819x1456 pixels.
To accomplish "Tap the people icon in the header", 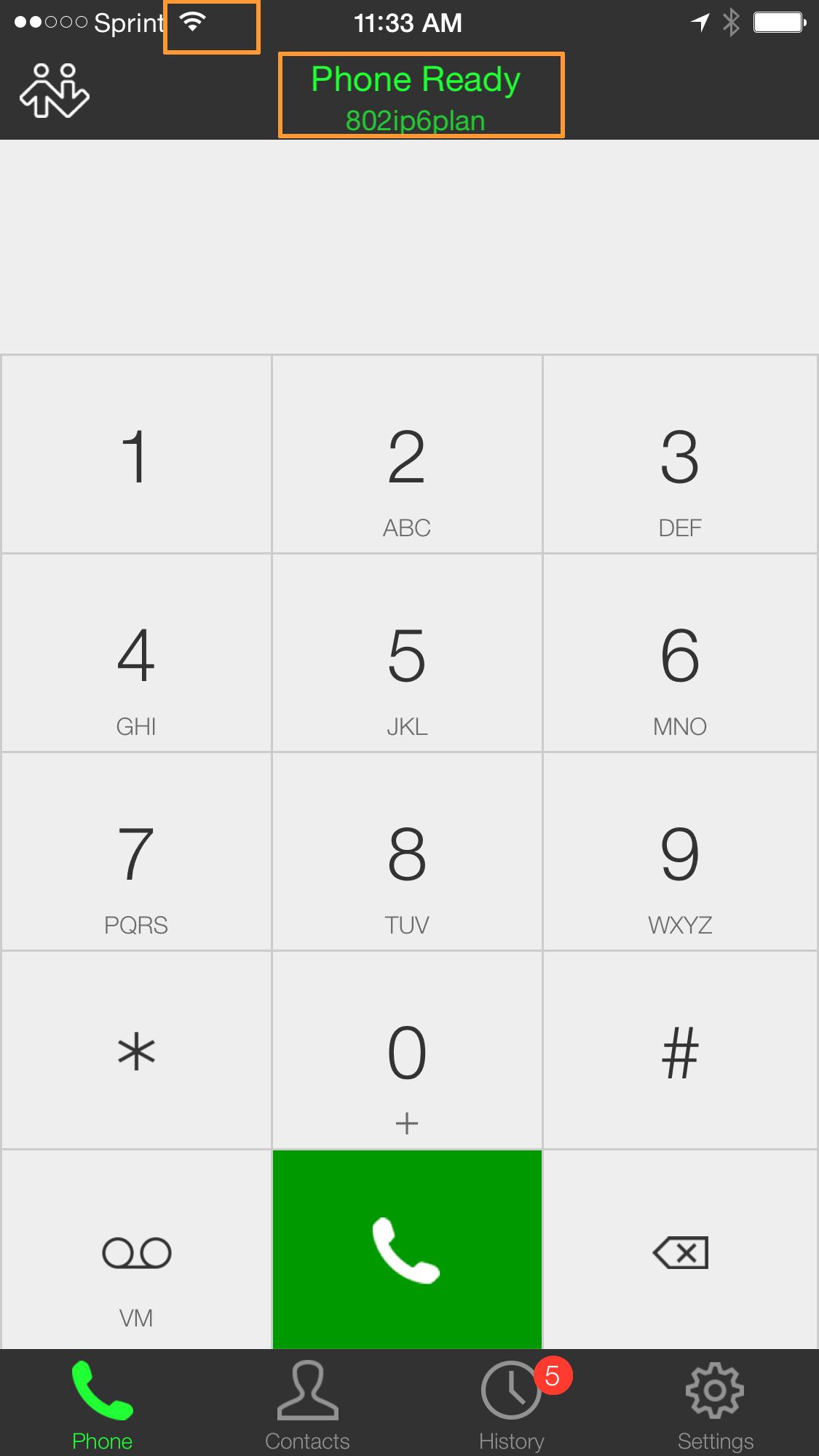I will [55, 91].
